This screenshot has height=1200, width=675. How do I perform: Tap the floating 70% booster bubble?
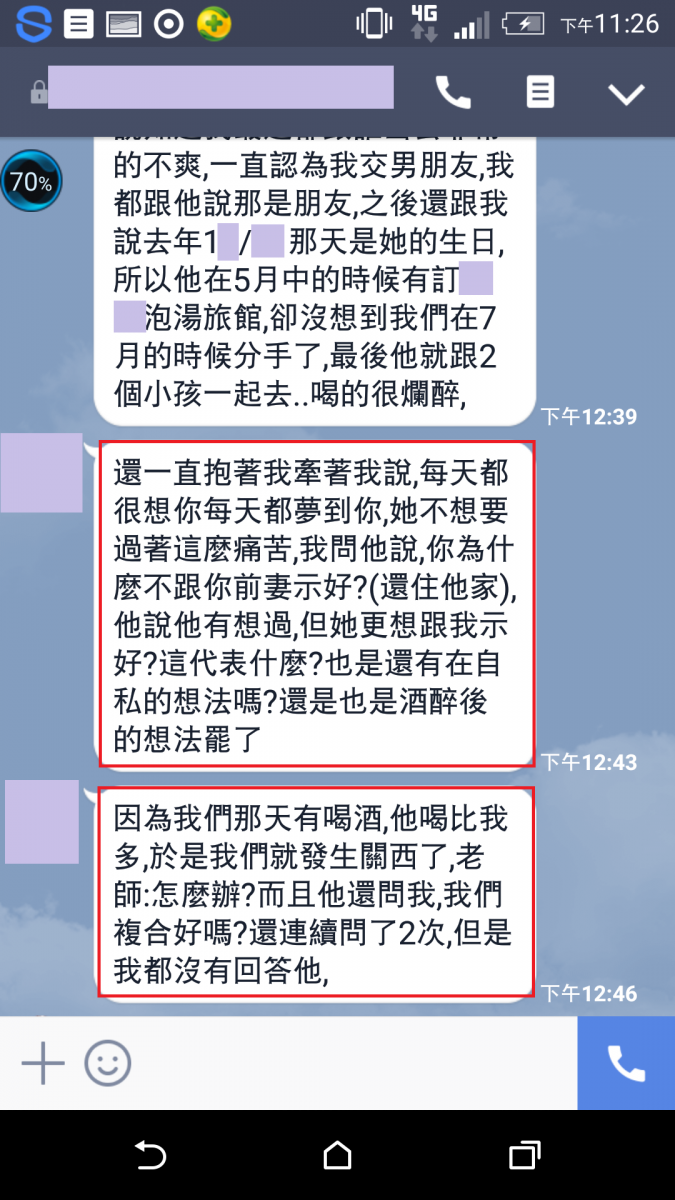(x=31, y=181)
